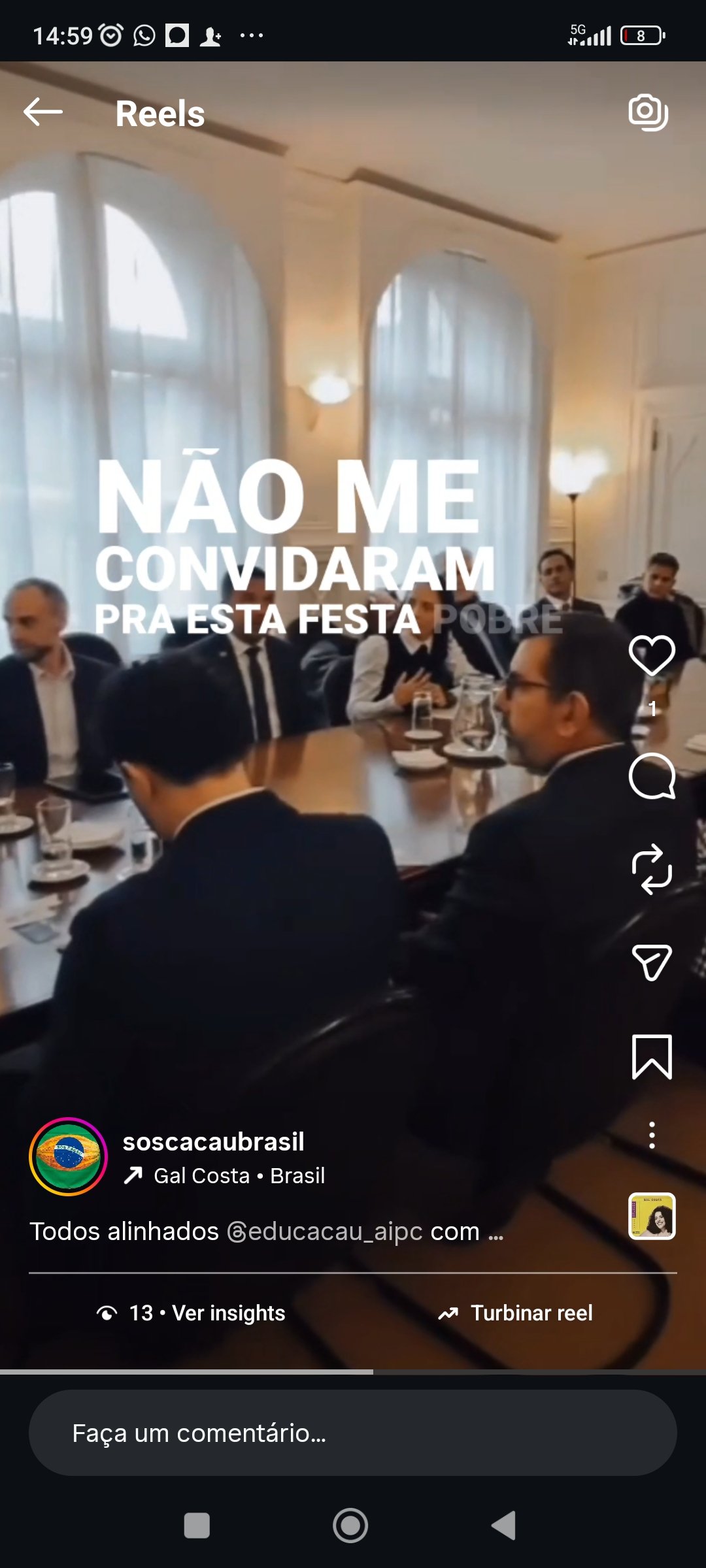Open the recent apps view
706x1568 pixels.
(197, 1526)
